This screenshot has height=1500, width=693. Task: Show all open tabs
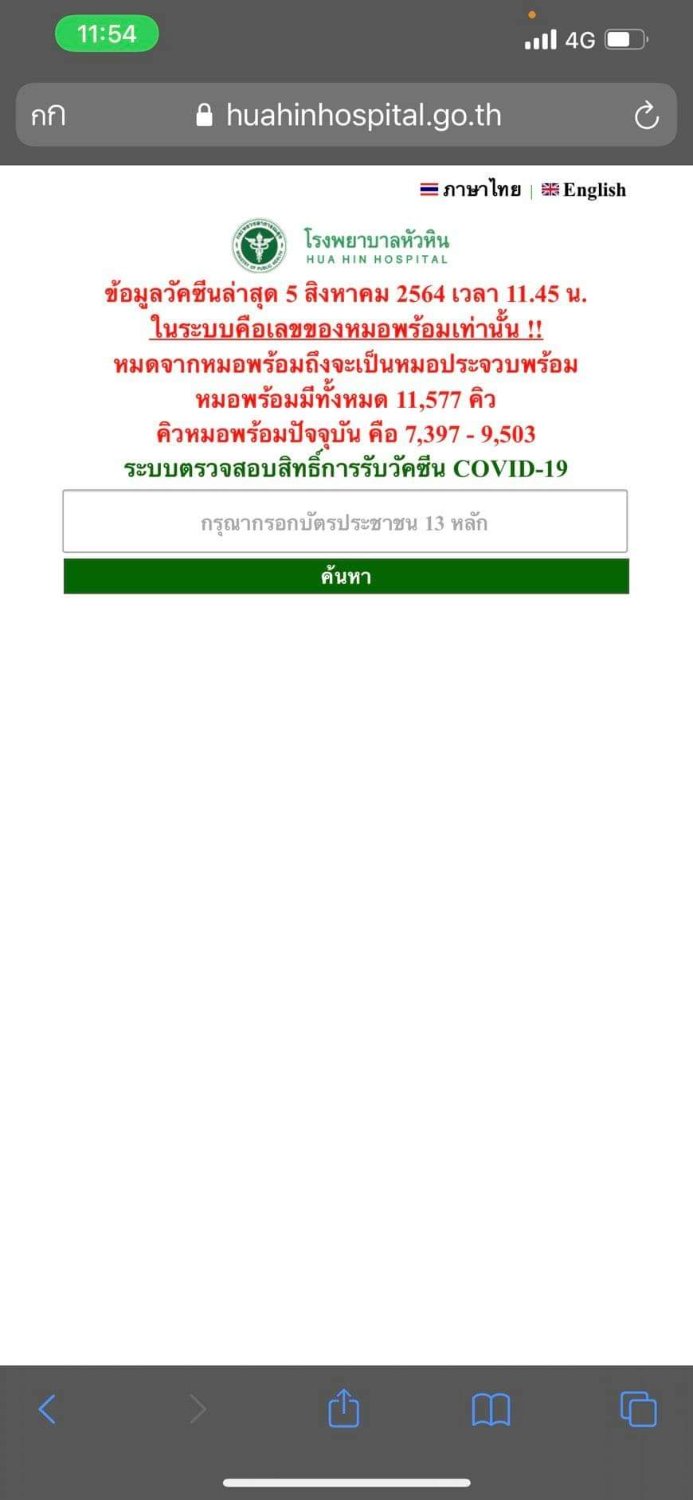(638, 1409)
